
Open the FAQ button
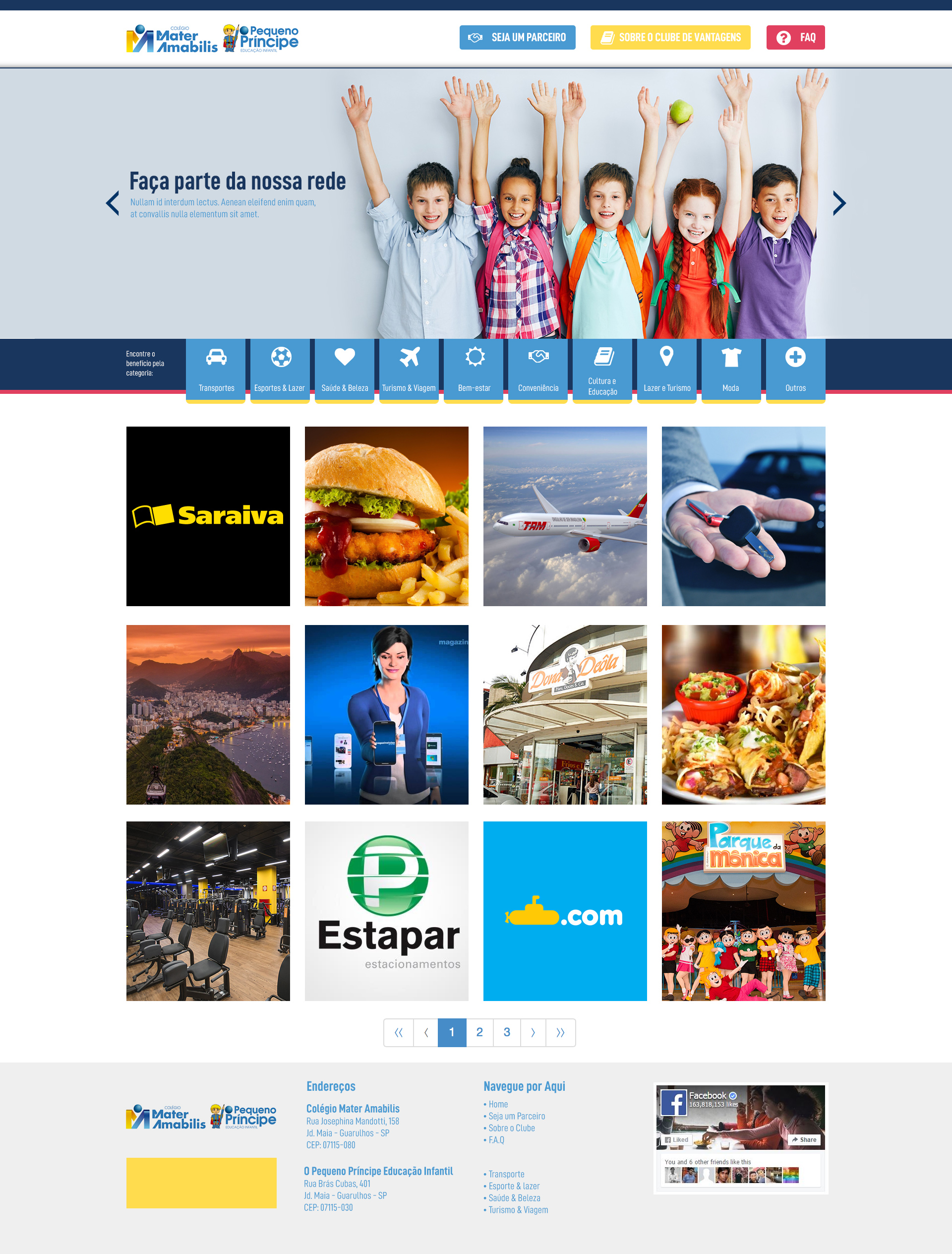tap(795, 37)
